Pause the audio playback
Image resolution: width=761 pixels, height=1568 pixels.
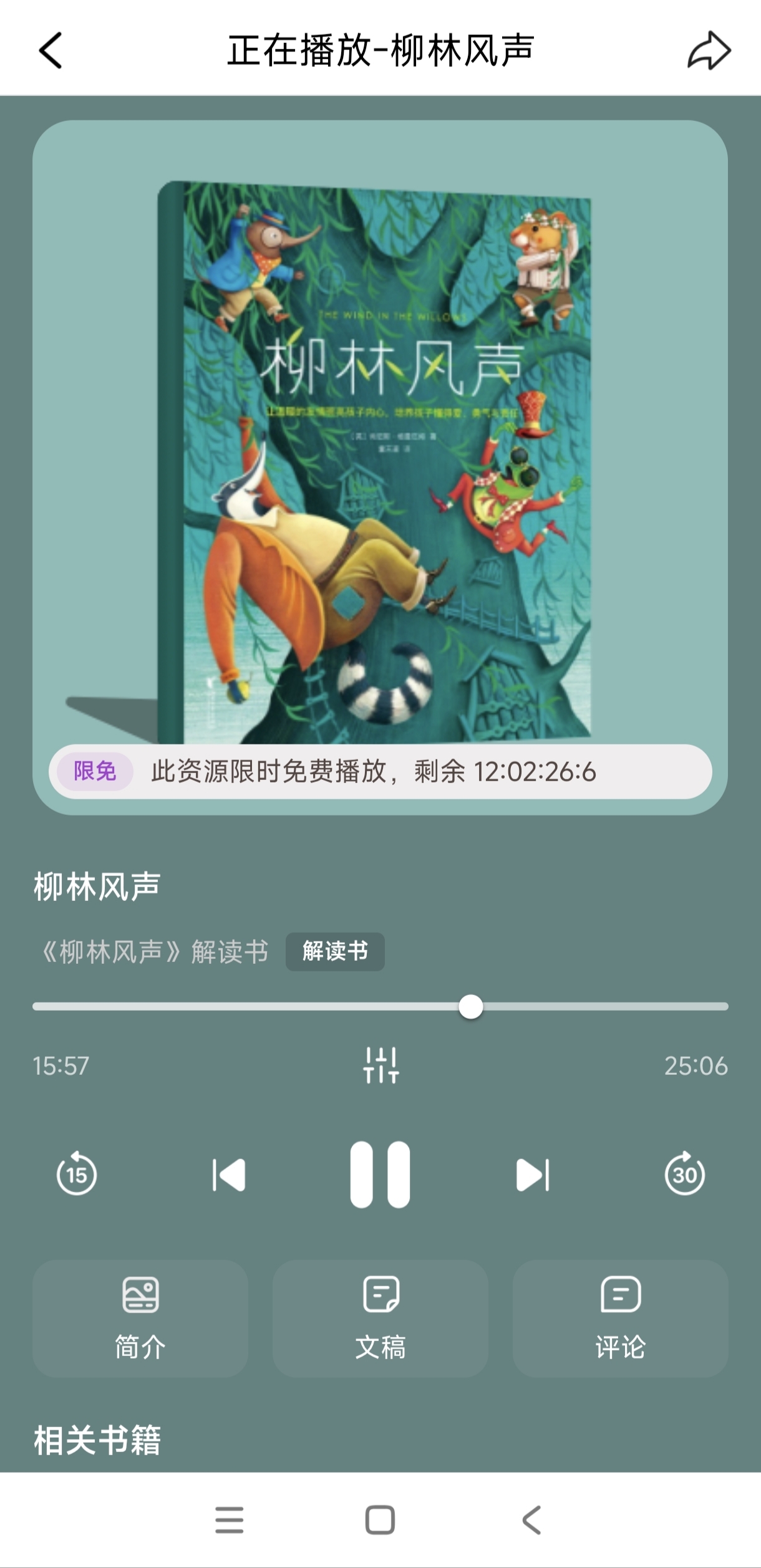pyautogui.click(x=380, y=1175)
